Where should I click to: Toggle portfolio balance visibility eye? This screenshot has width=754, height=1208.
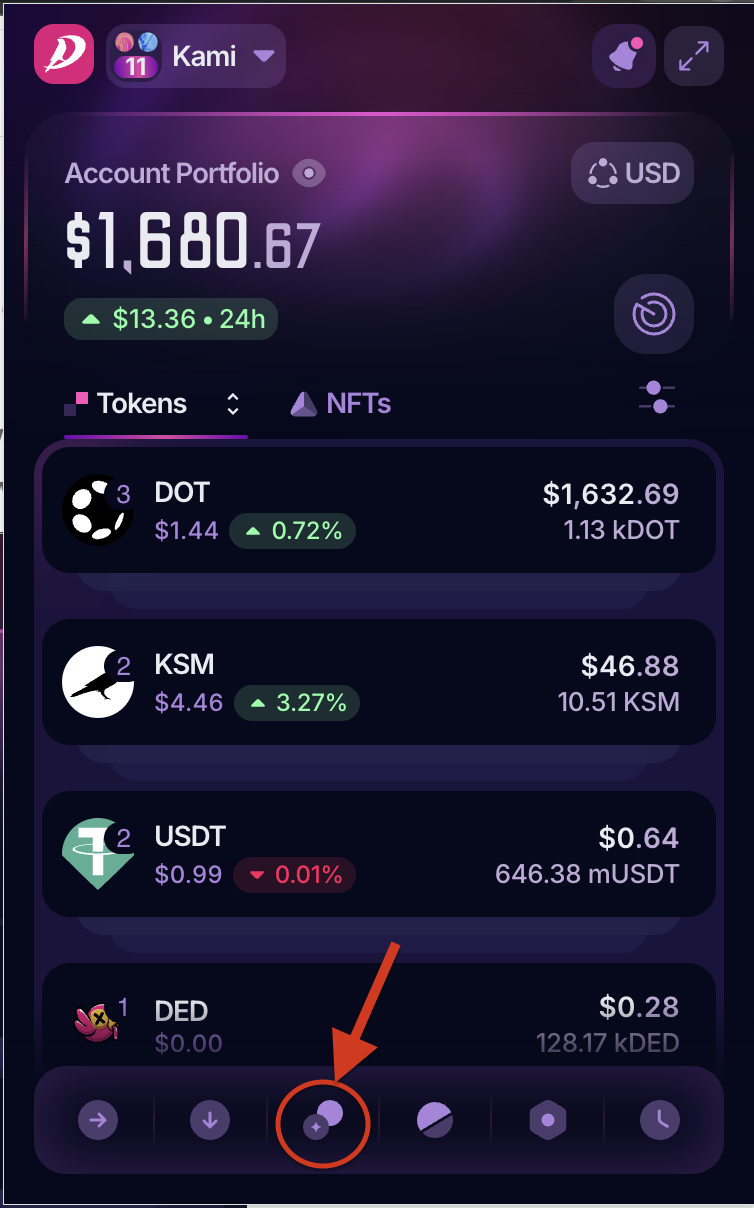[x=309, y=174]
